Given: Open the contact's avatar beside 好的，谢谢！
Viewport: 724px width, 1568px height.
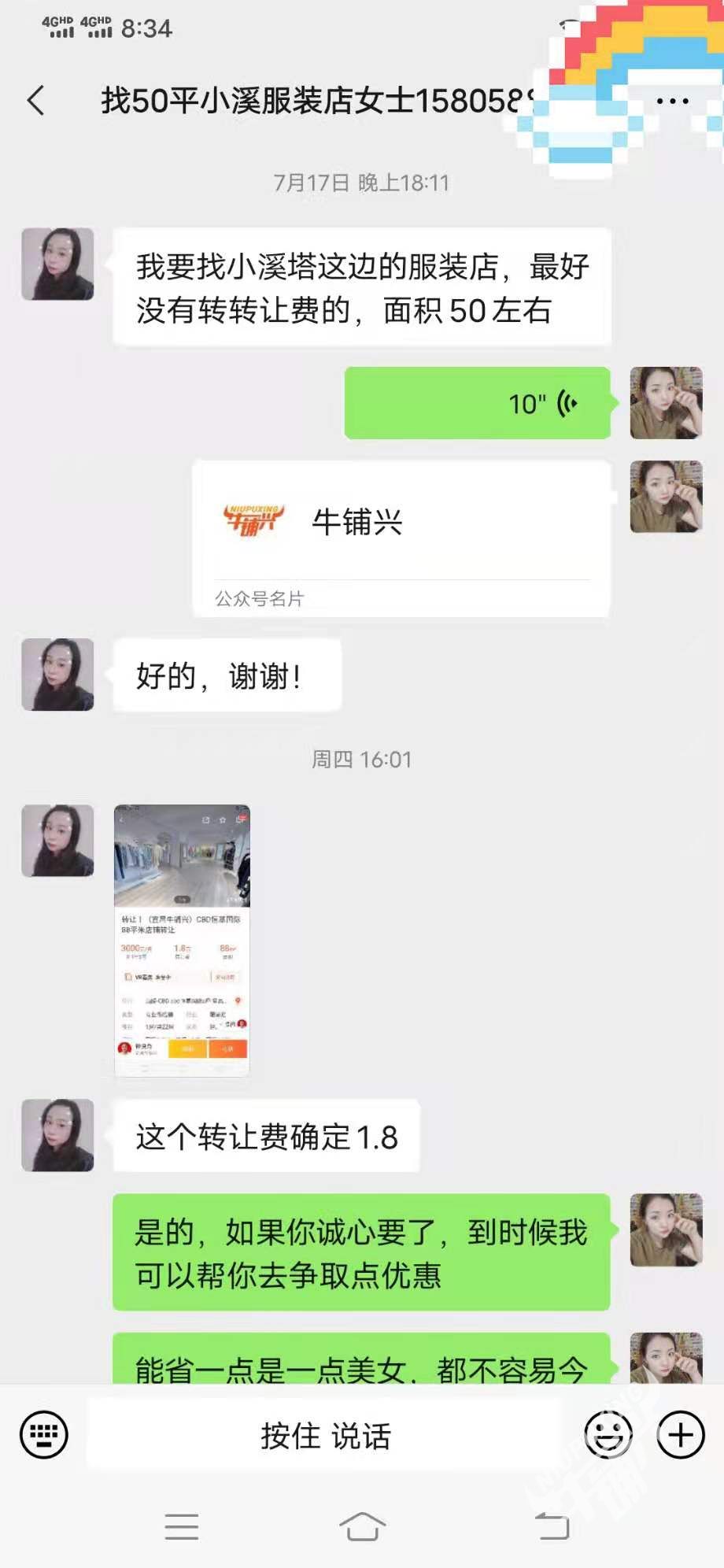Looking at the screenshot, I should (x=57, y=675).
